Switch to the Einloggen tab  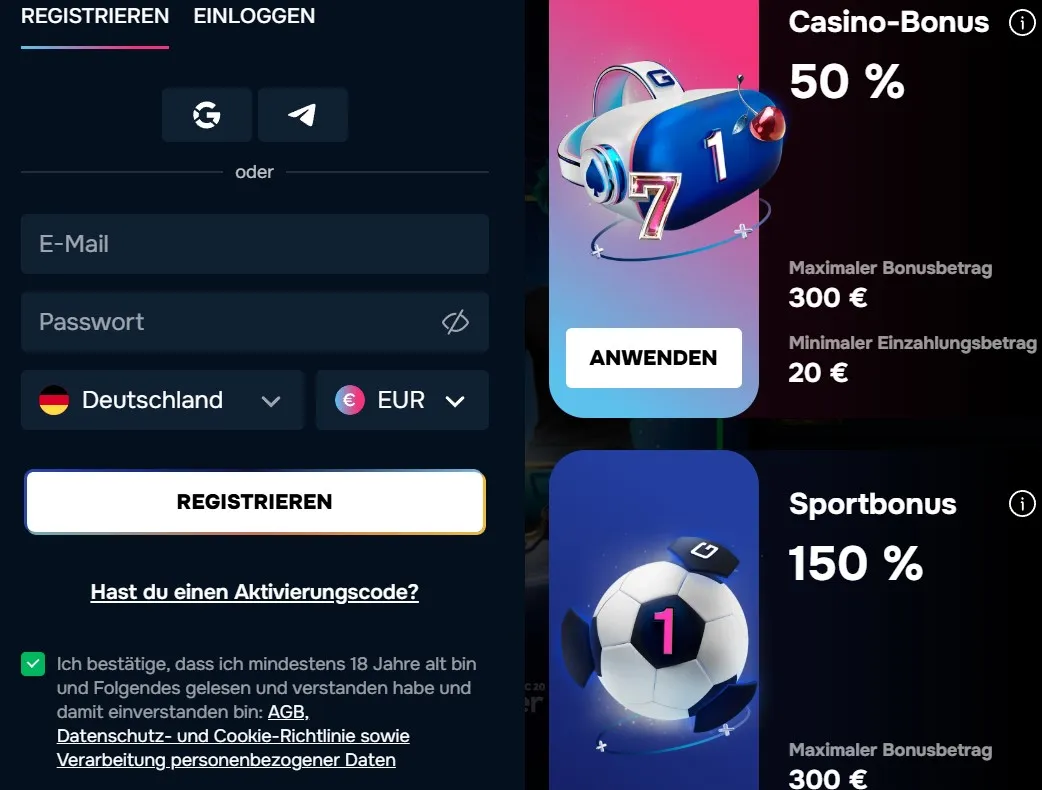254,16
